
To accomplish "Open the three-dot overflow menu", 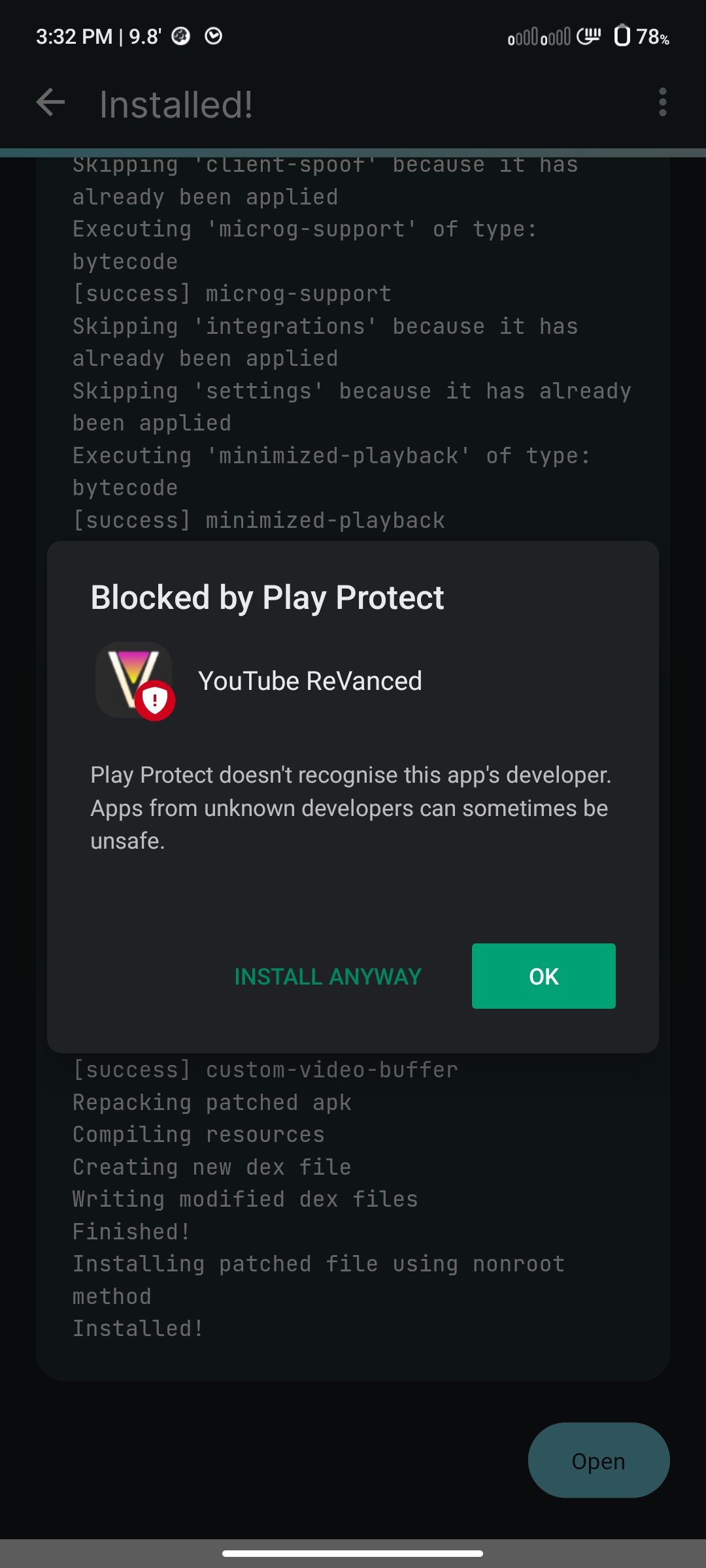I will (x=663, y=103).
